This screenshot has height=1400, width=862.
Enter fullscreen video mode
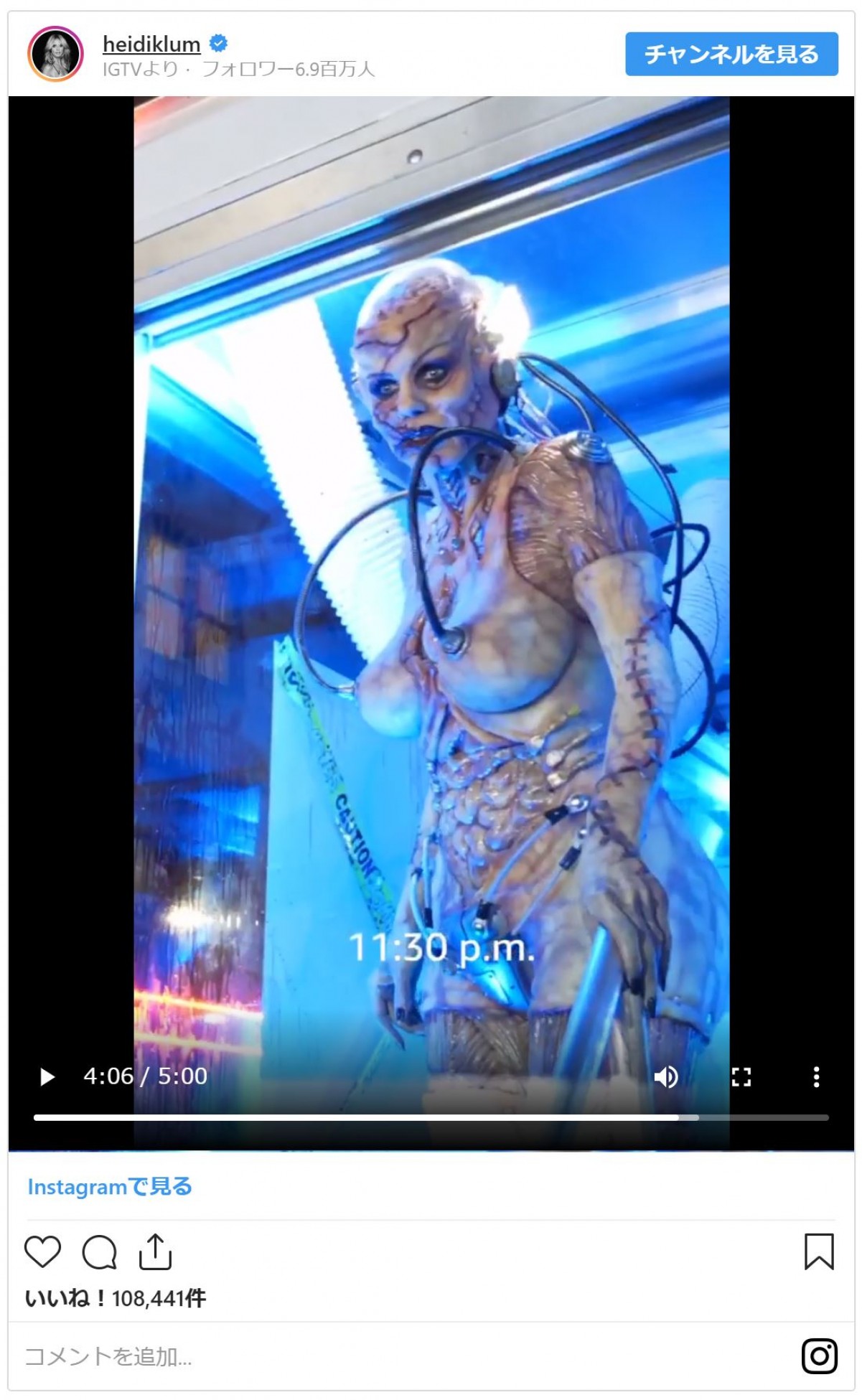[741, 1076]
